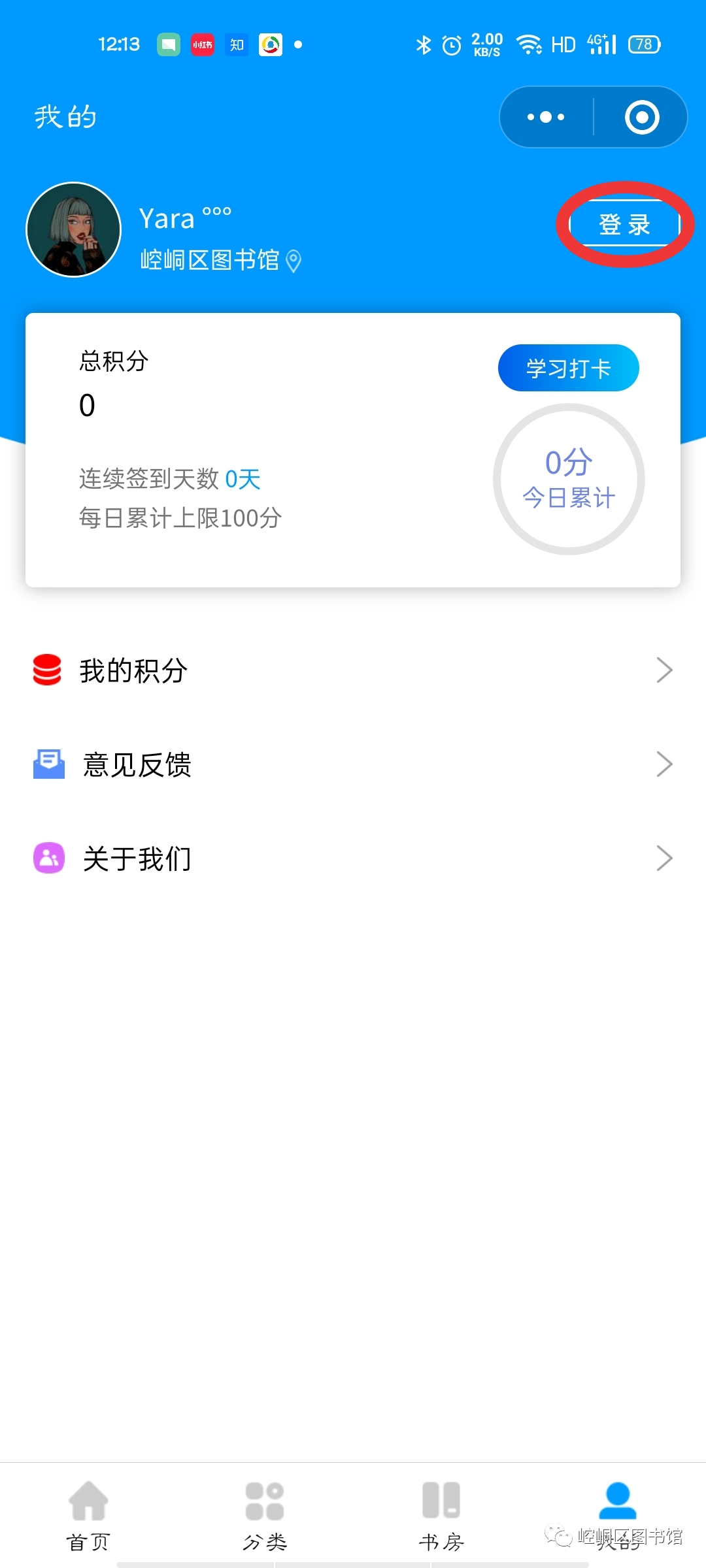706x1568 pixels.
Task: Open the mini program more-options menu
Action: coord(546,118)
